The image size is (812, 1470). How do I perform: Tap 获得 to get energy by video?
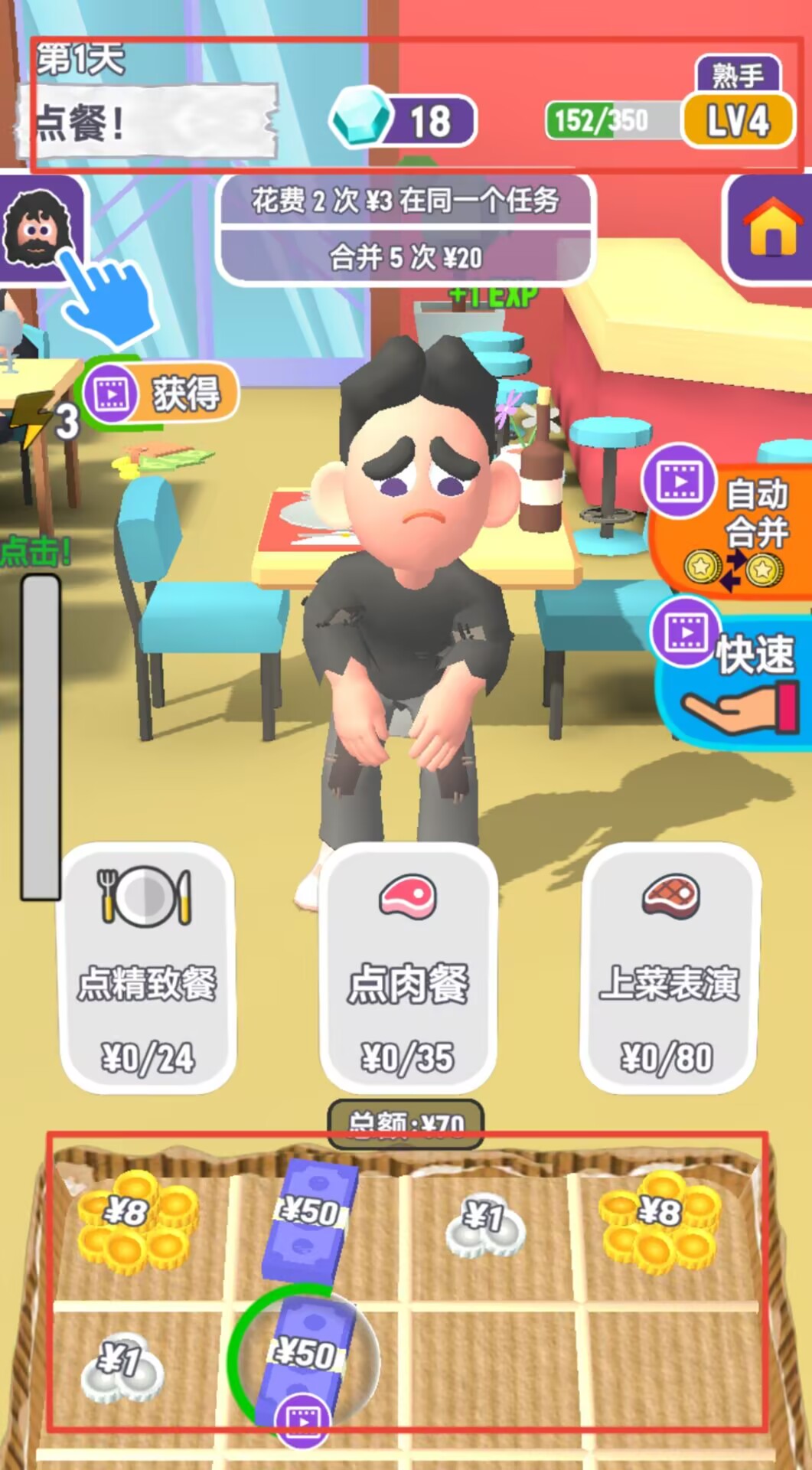(x=162, y=394)
